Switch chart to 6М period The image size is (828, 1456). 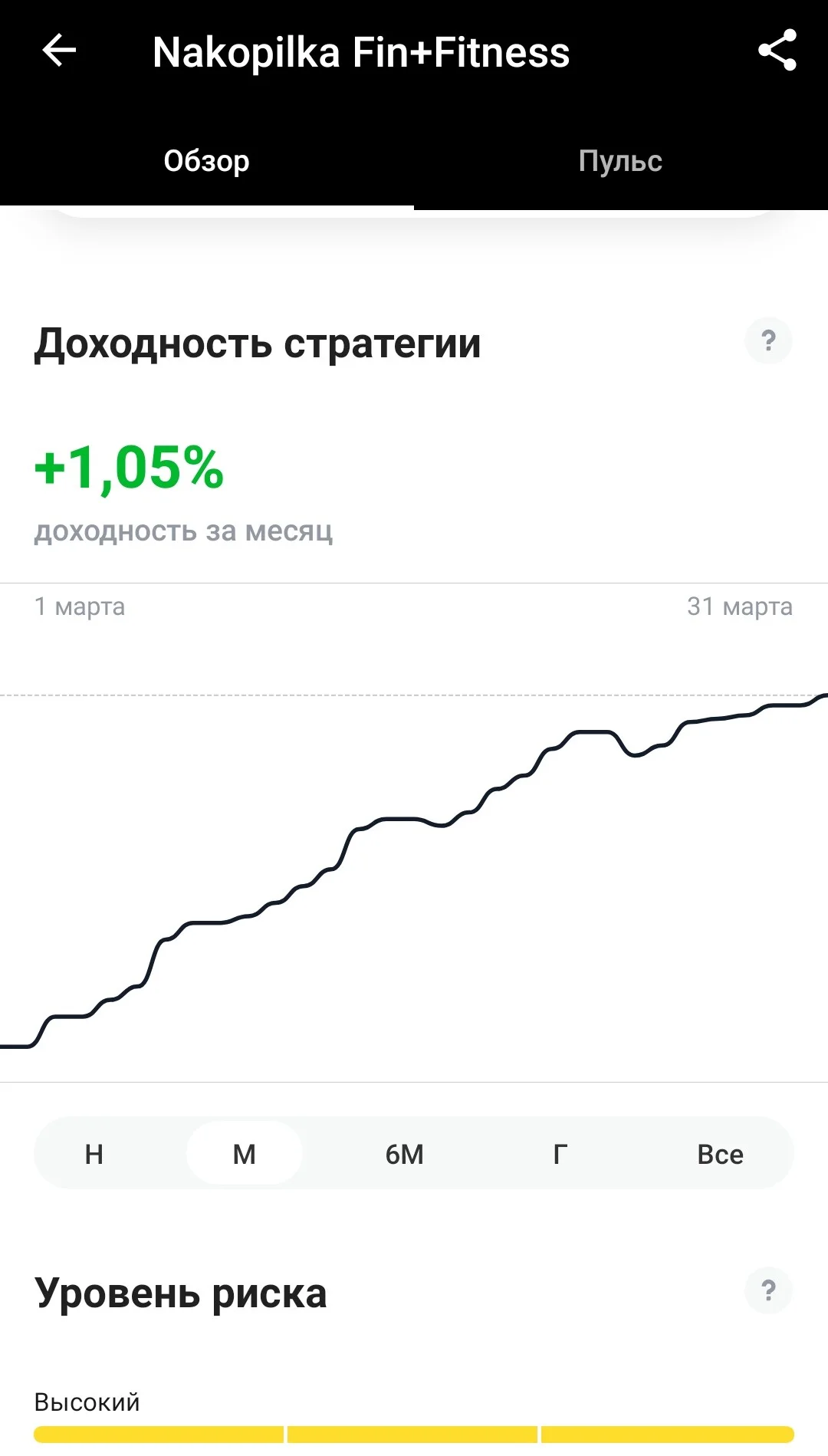[404, 1154]
